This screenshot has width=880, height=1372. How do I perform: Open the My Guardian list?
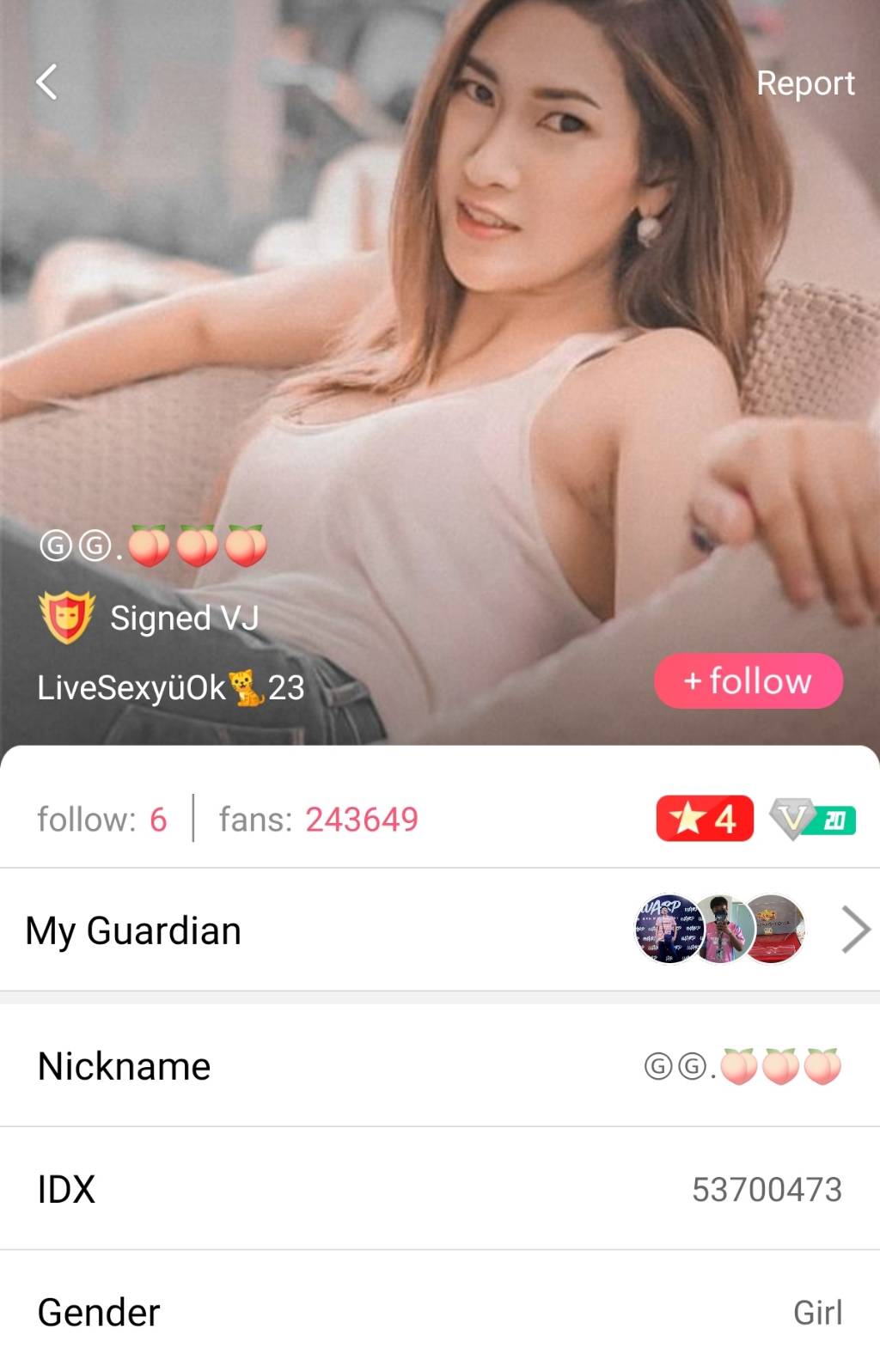pos(854,930)
